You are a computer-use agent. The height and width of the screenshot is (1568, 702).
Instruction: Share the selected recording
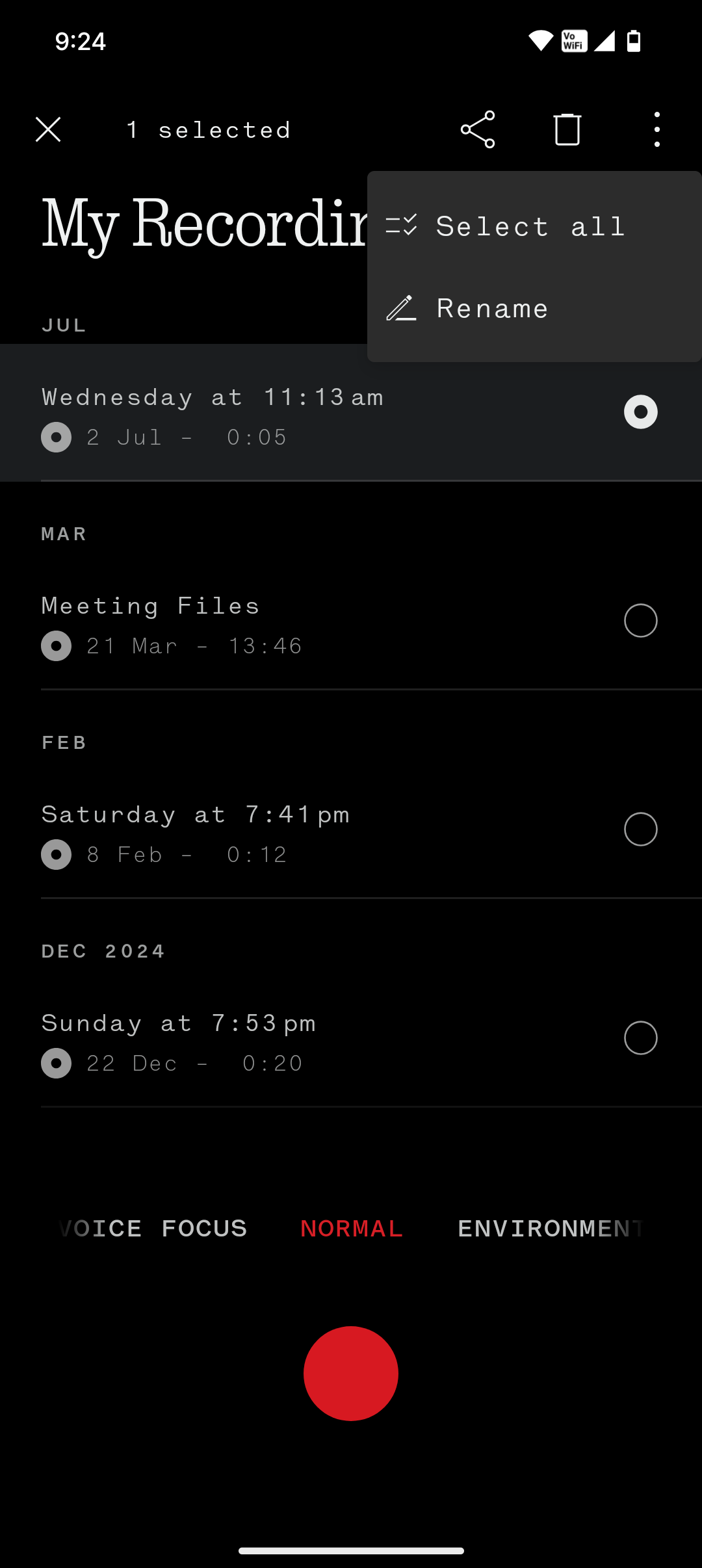478,129
